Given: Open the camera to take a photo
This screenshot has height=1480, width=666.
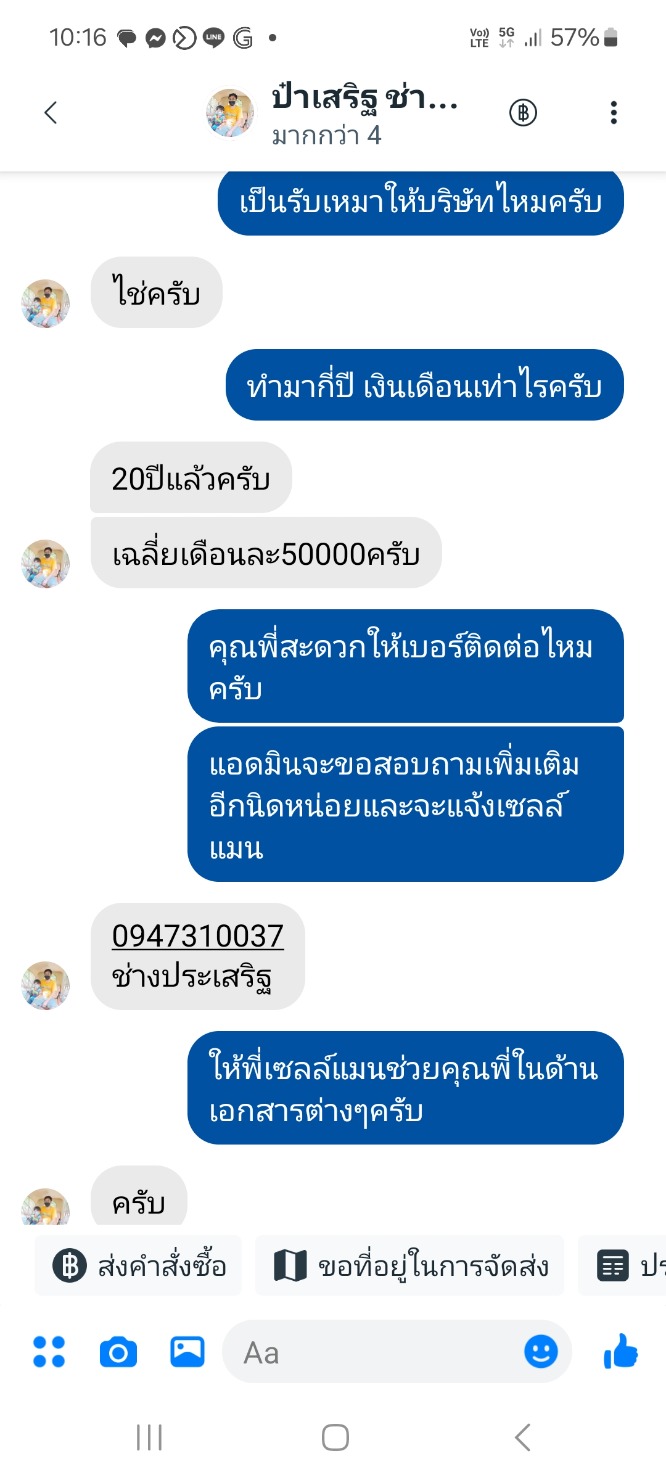Looking at the screenshot, I should (x=118, y=1353).
